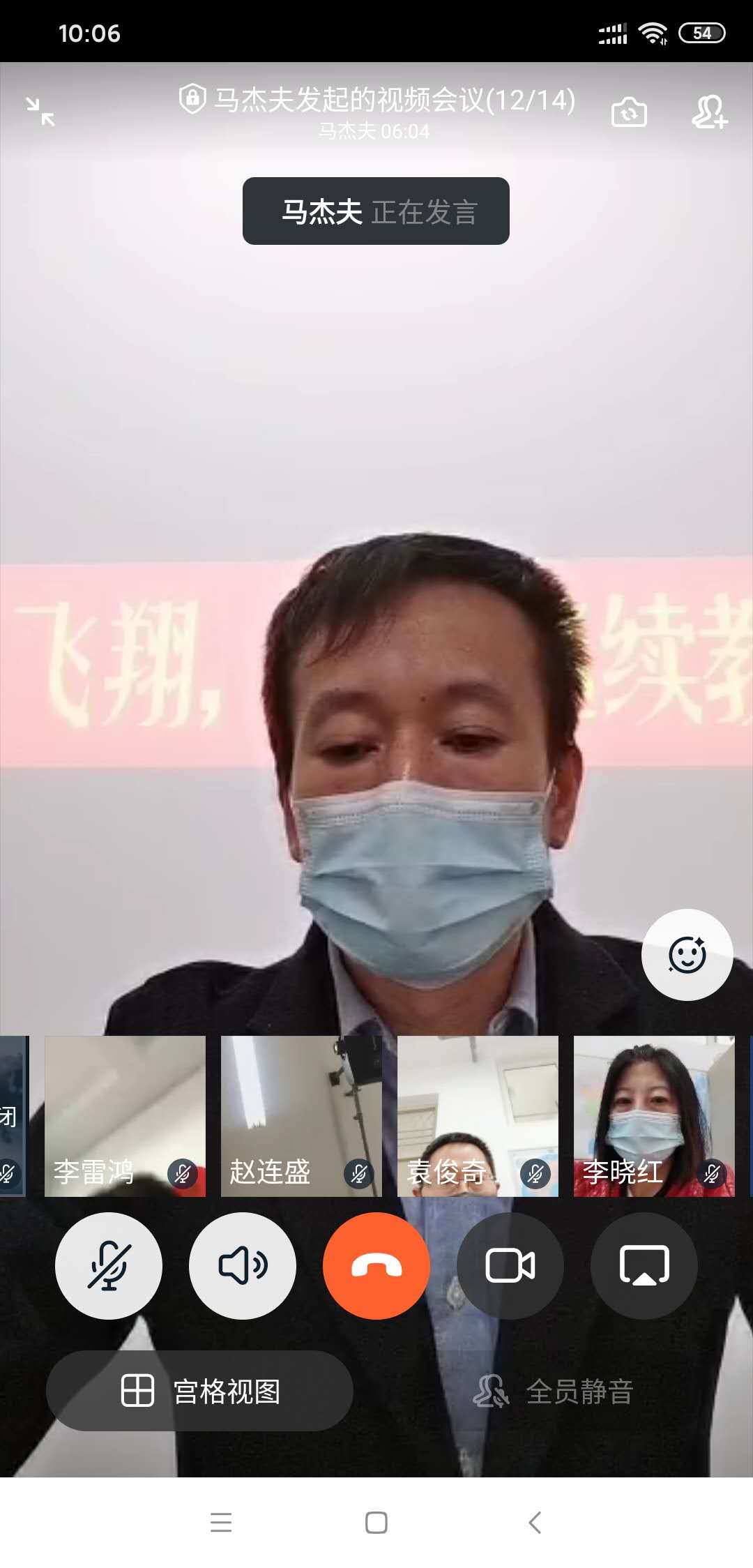The image size is (753, 1568).
Task: Open 赵连盛's video tile
Action: (301, 1115)
